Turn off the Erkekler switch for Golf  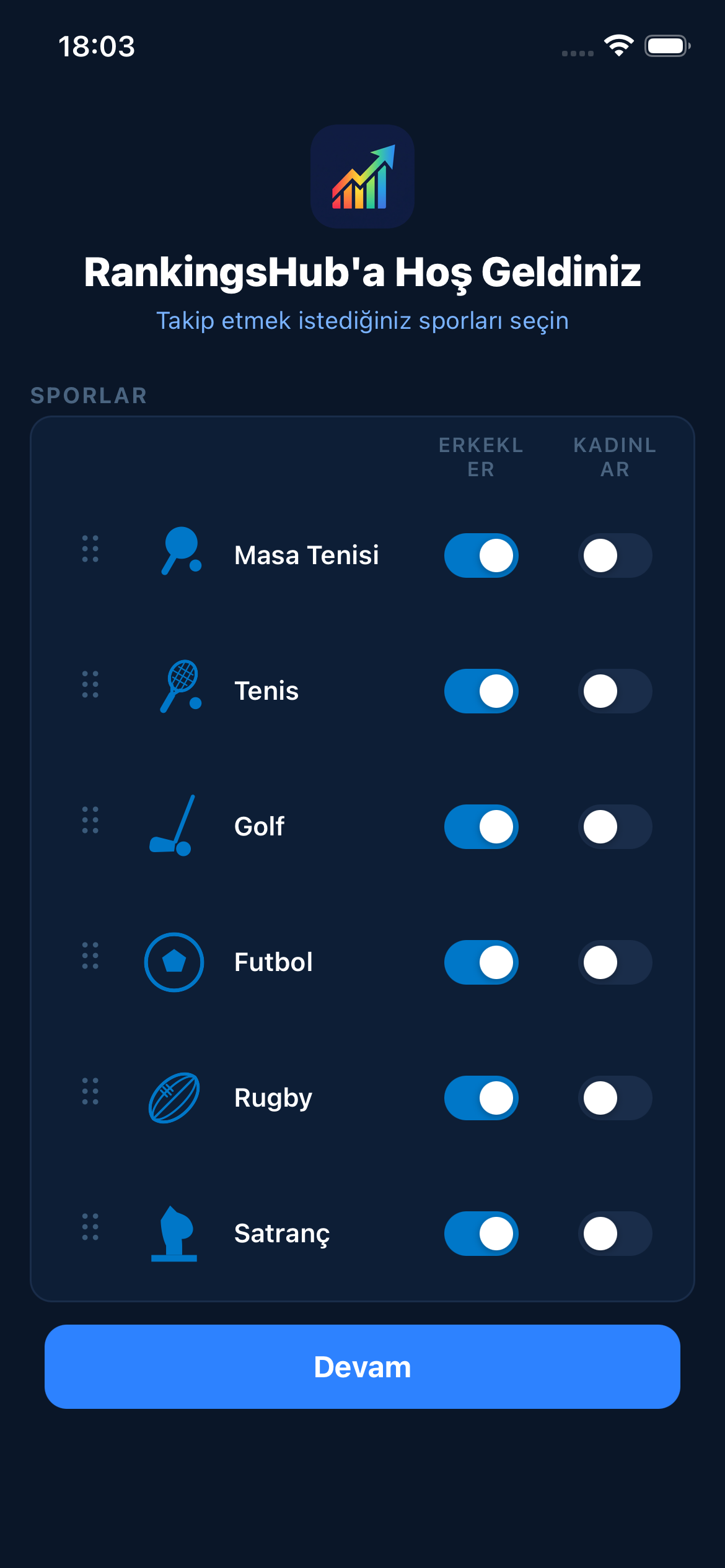[x=481, y=826]
